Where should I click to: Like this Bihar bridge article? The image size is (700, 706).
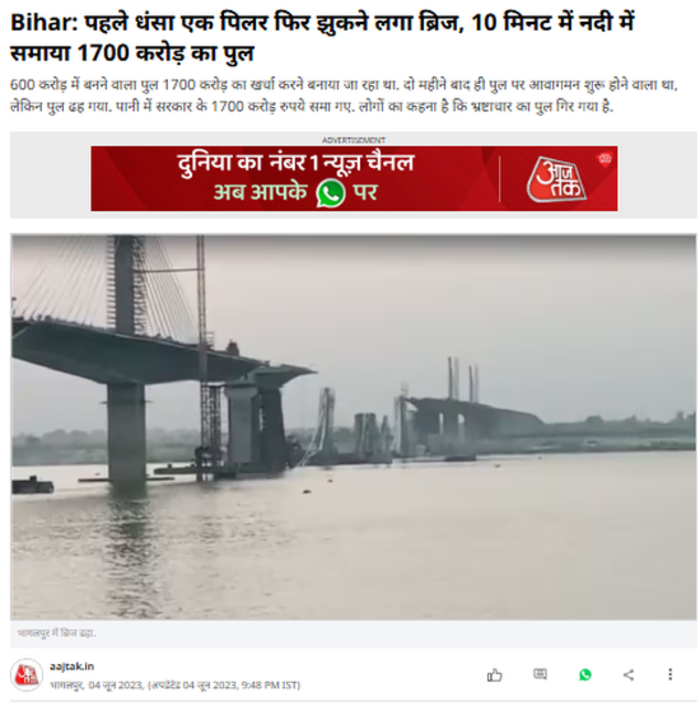click(x=495, y=675)
